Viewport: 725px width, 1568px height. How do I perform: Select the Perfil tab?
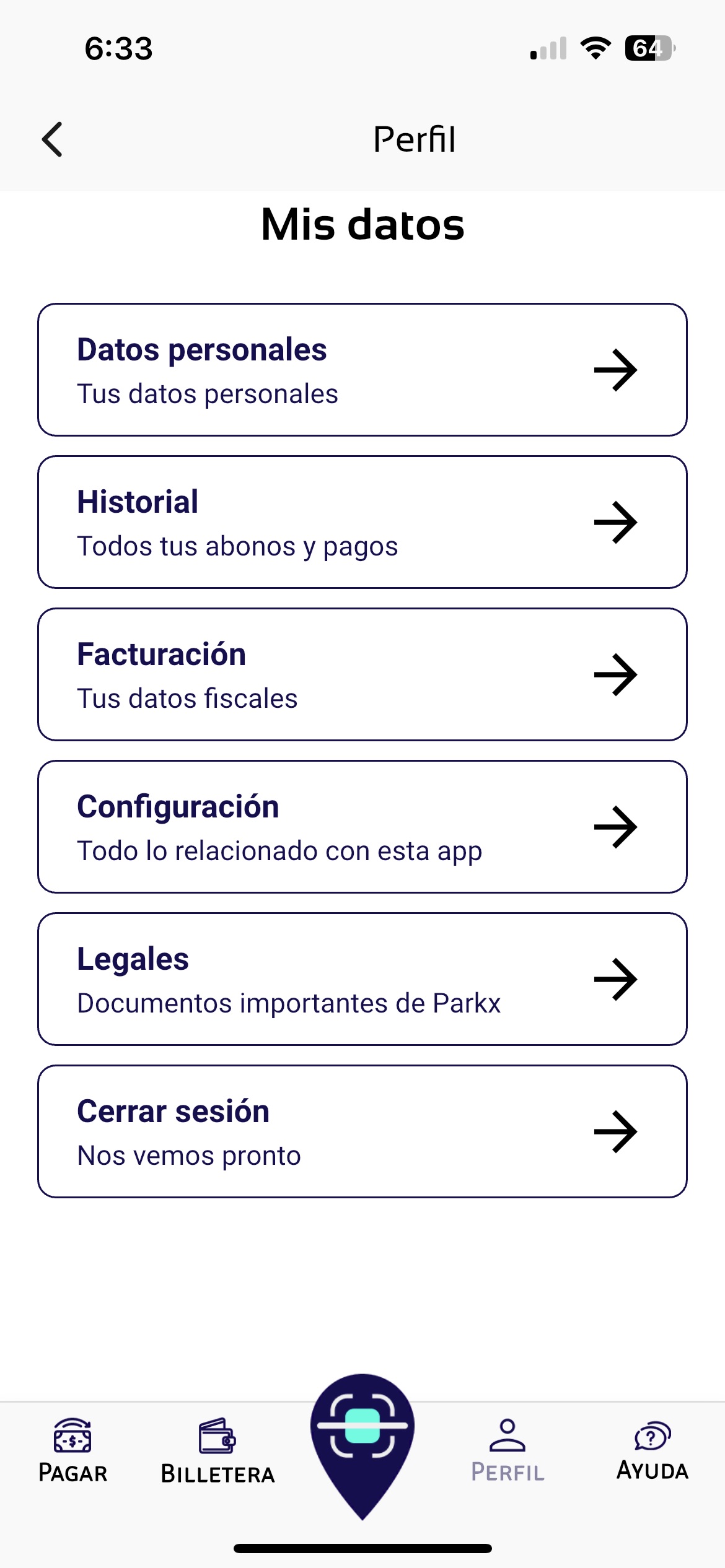tap(507, 1450)
